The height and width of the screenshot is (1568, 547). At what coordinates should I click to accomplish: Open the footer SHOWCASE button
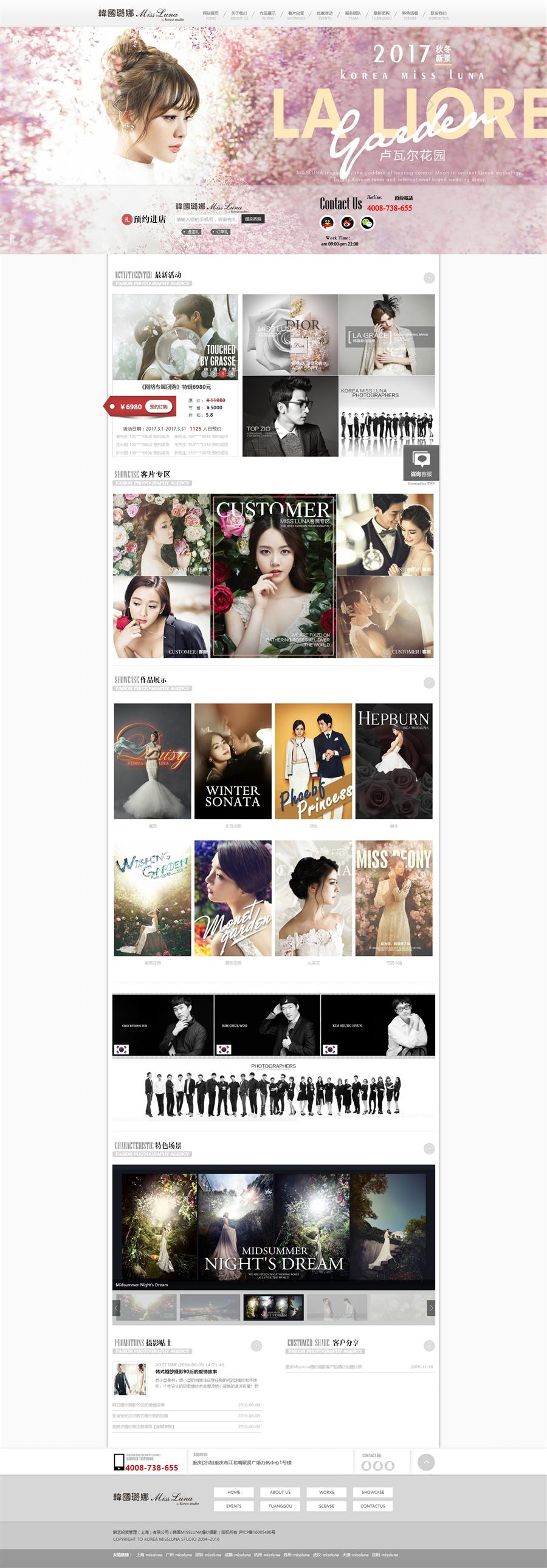(x=373, y=1492)
